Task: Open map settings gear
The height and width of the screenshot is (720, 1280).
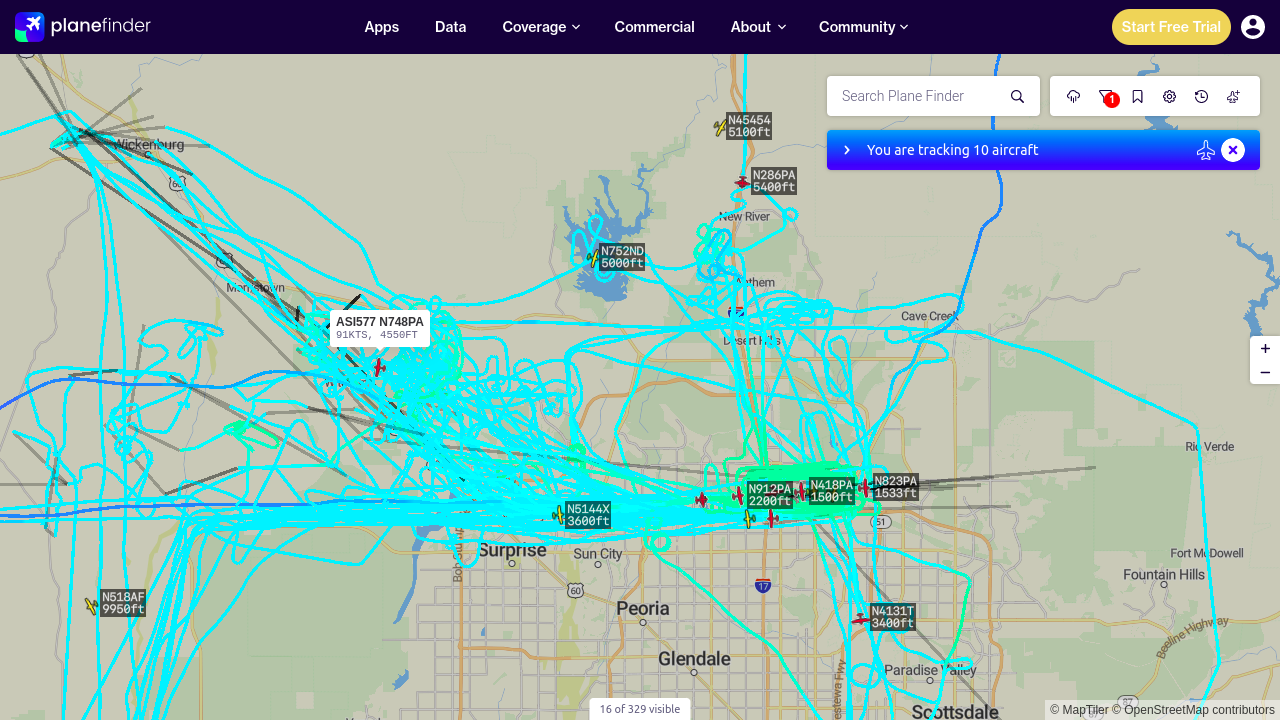Action: coord(1169,96)
